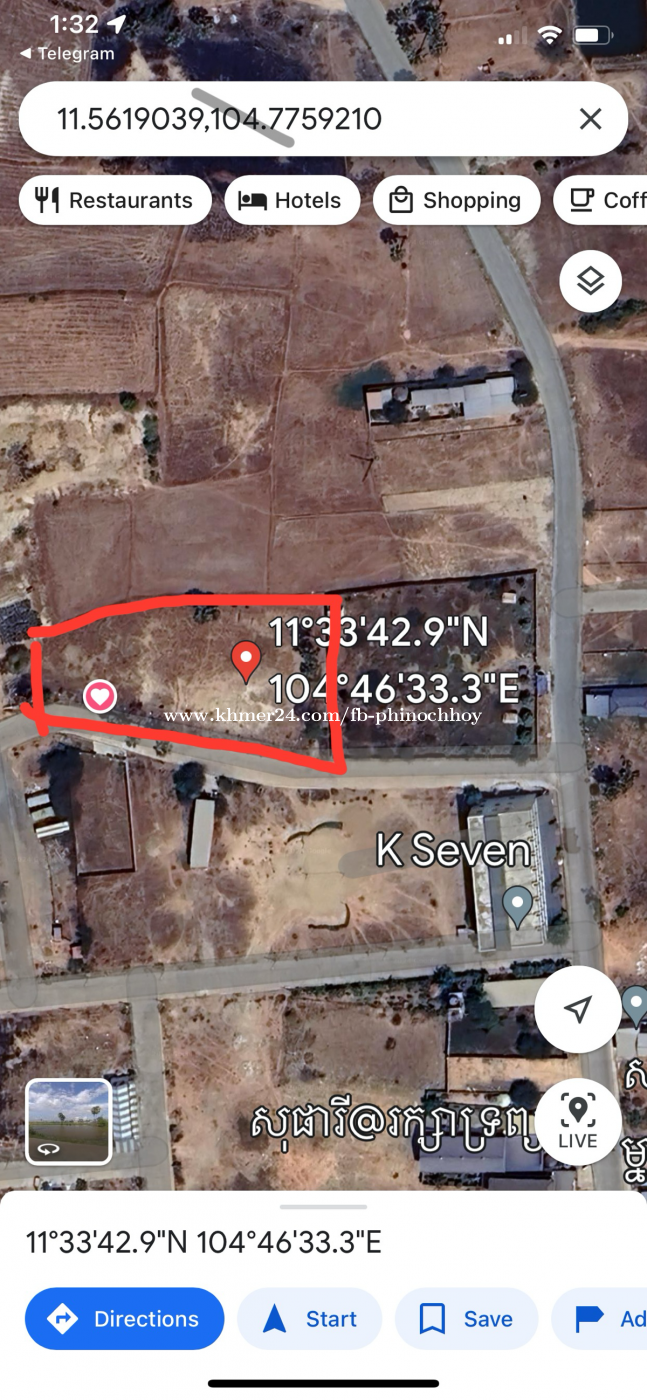Open the map layers button
The width and height of the screenshot is (647, 1400).
coord(590,281)
